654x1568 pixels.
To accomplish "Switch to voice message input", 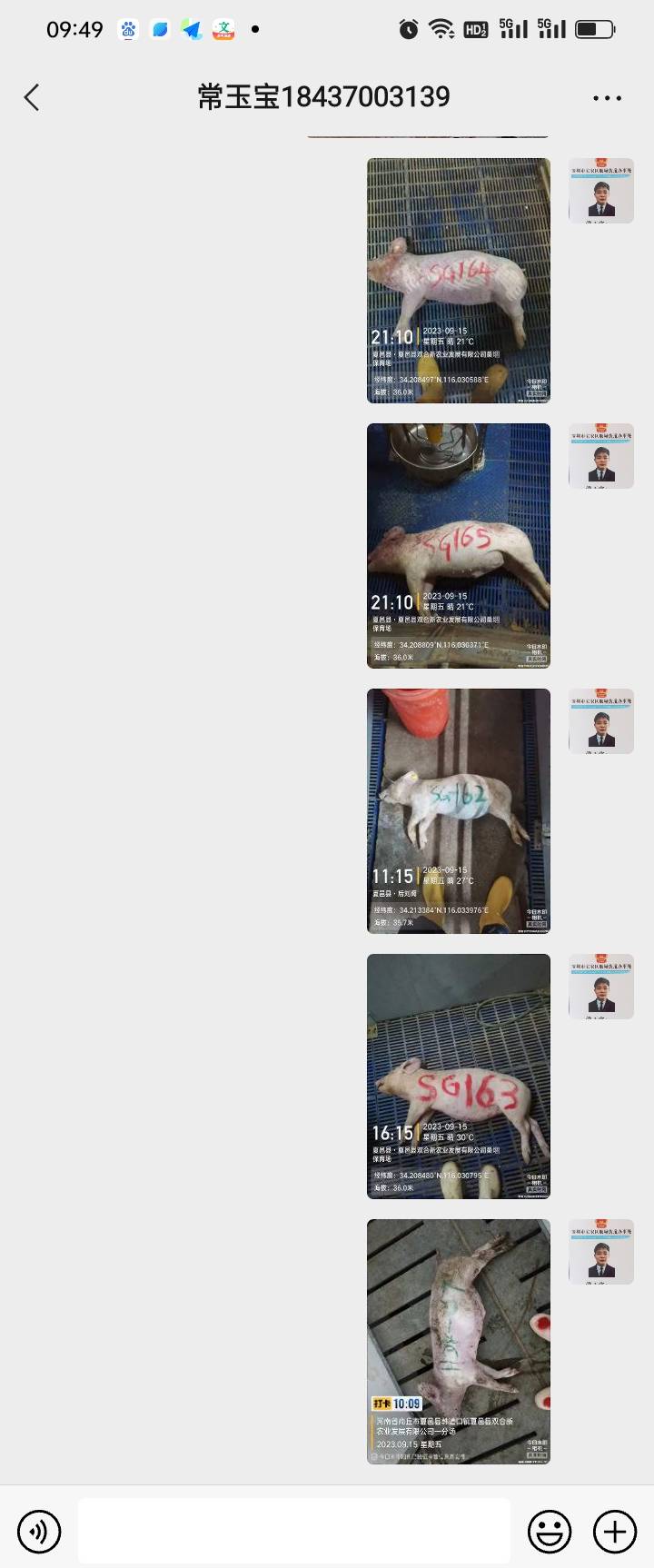I will 39,1531.
